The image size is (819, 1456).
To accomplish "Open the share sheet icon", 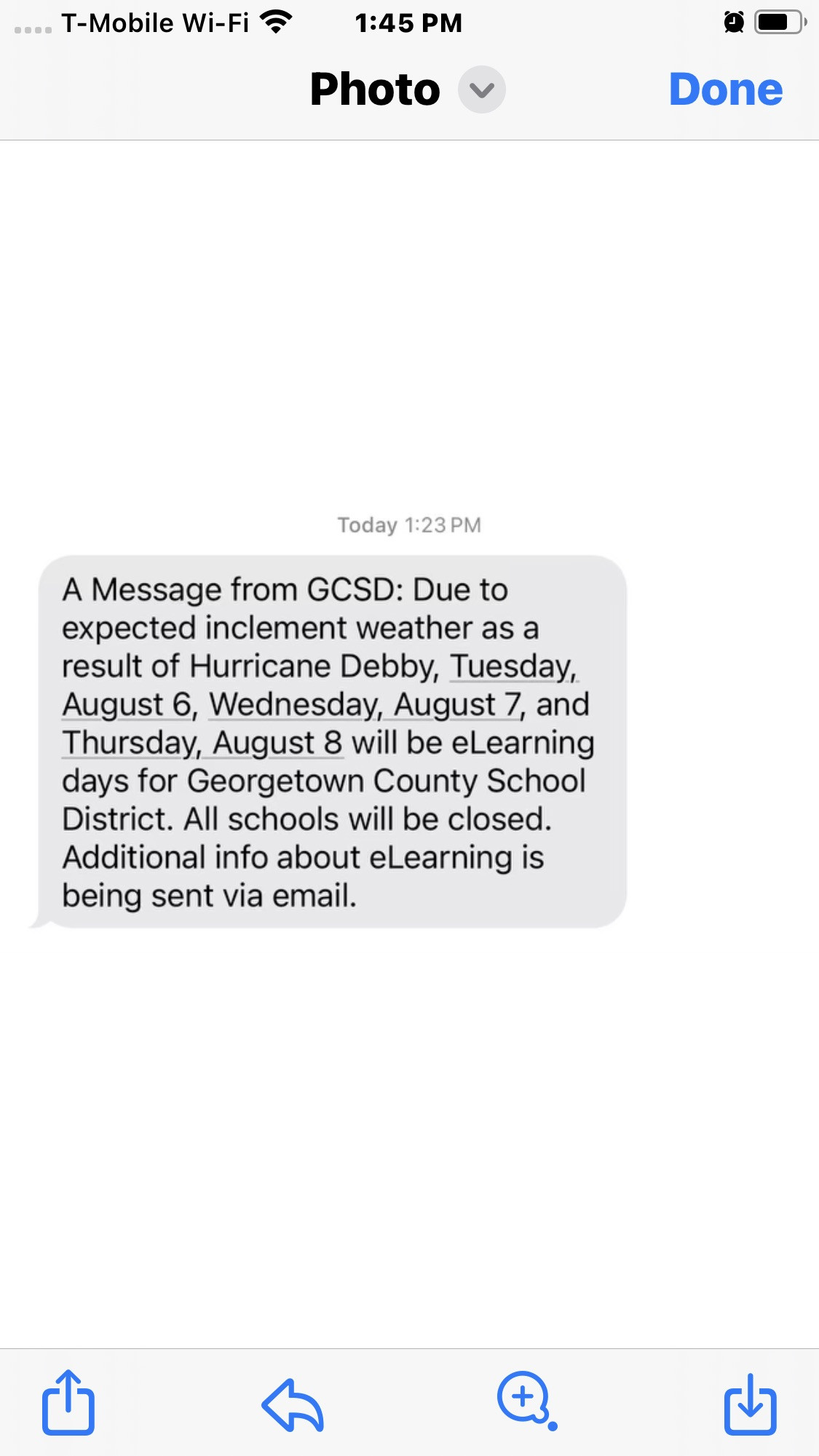I will pos(68,1402).
